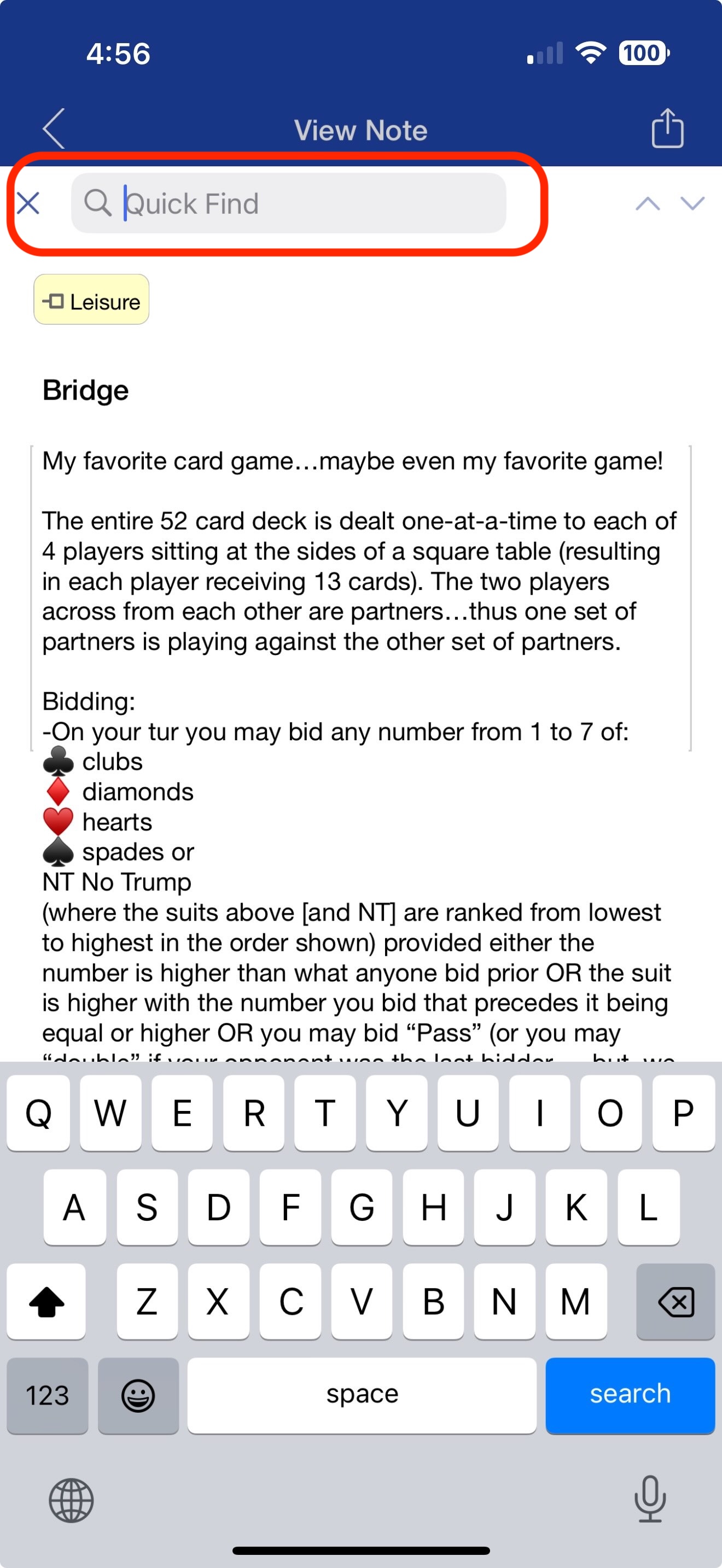Jump to the previous search match
The image size is (722, 1568).
tap(648, 203)
